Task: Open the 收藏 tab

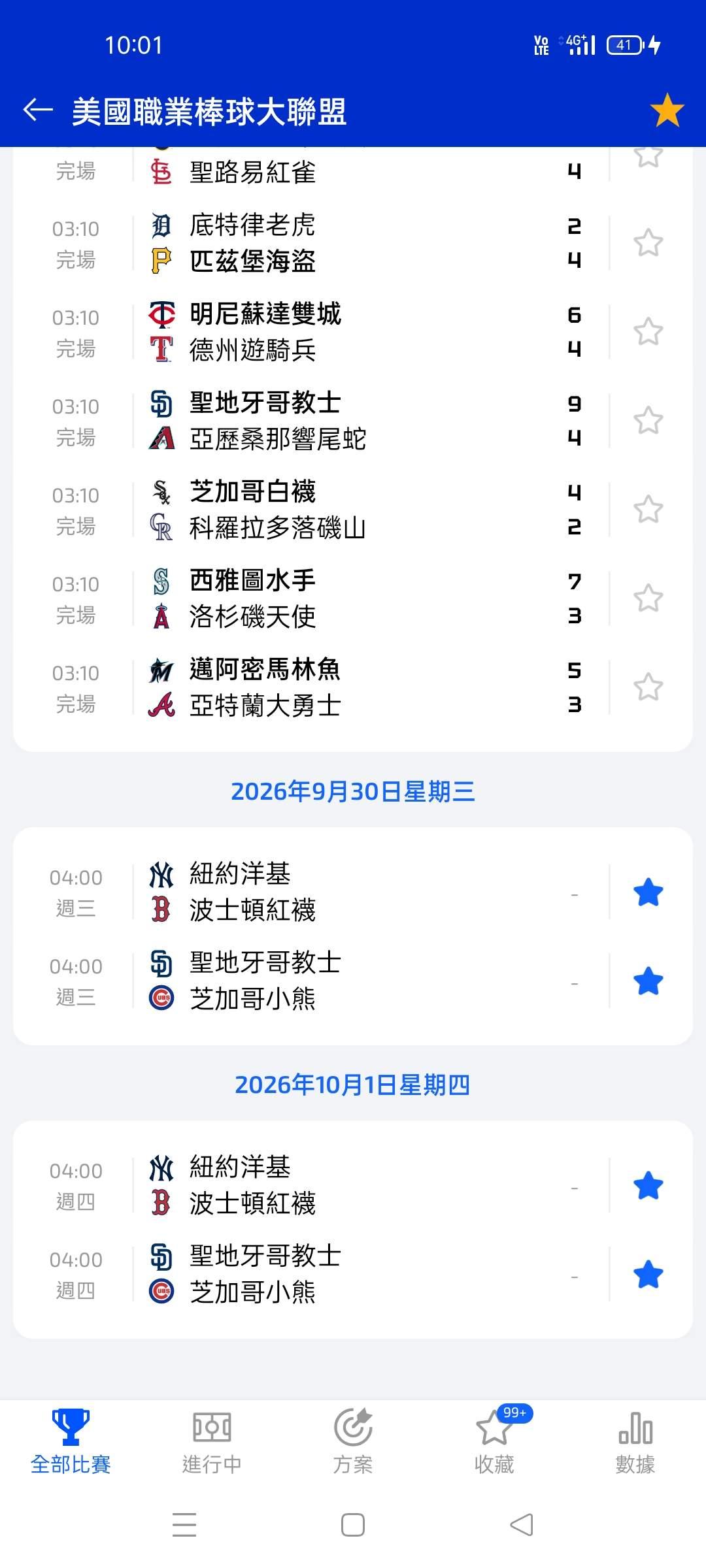Action: (494, 1442)
